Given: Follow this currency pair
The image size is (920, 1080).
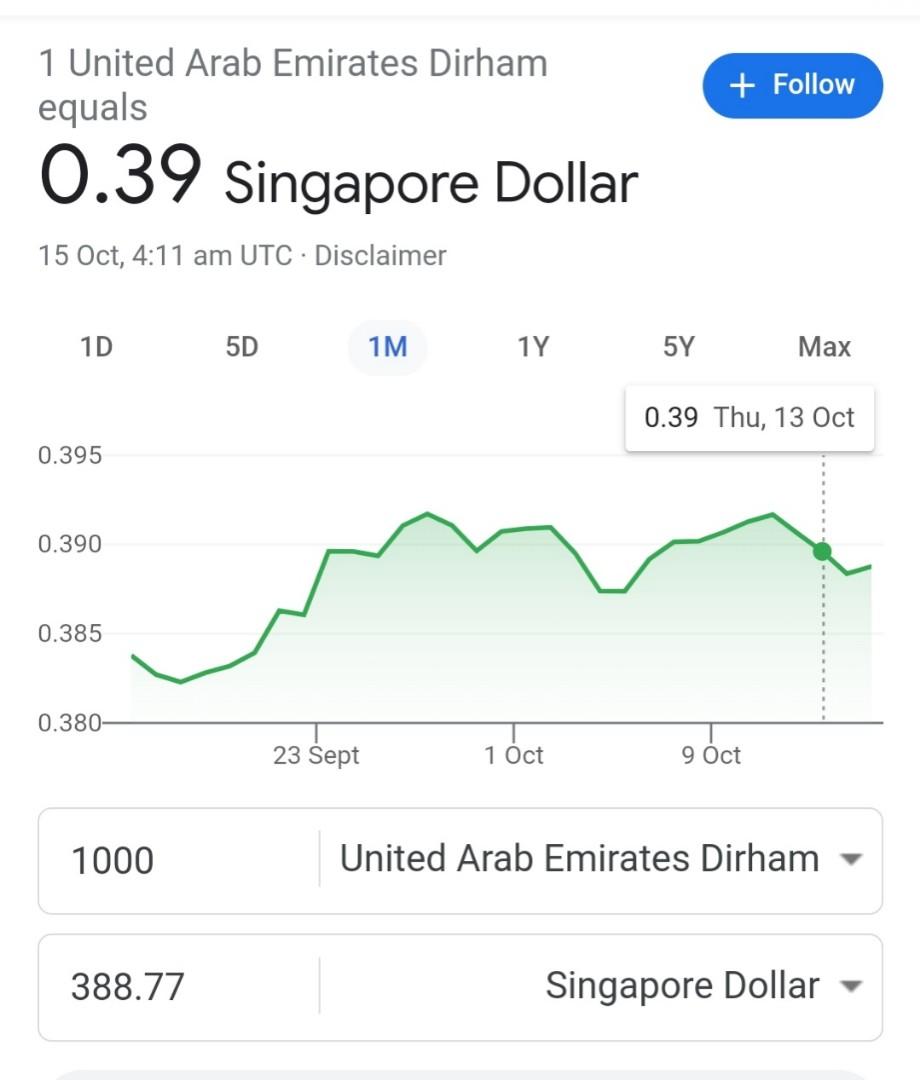Looking at the screenshot, I should 792,85.
